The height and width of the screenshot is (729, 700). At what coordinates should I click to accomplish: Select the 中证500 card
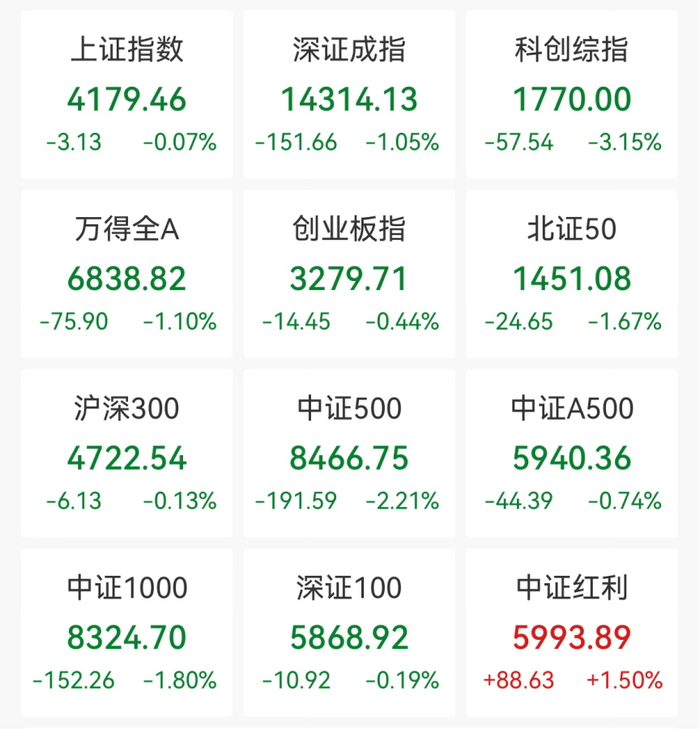(349, 455)
